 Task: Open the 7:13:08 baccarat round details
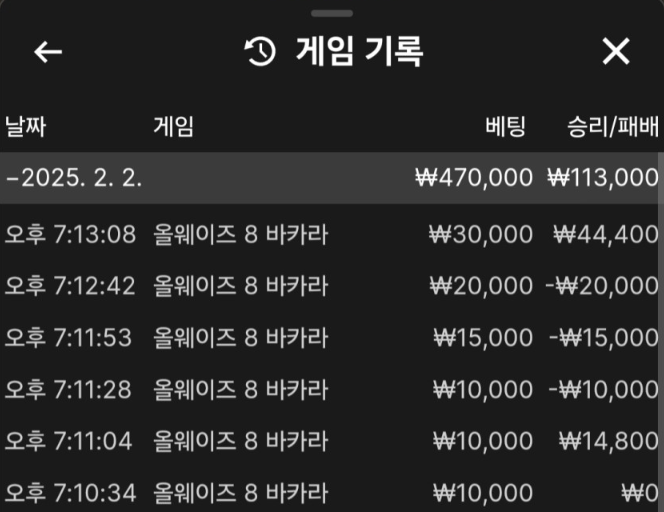(330, 234)
